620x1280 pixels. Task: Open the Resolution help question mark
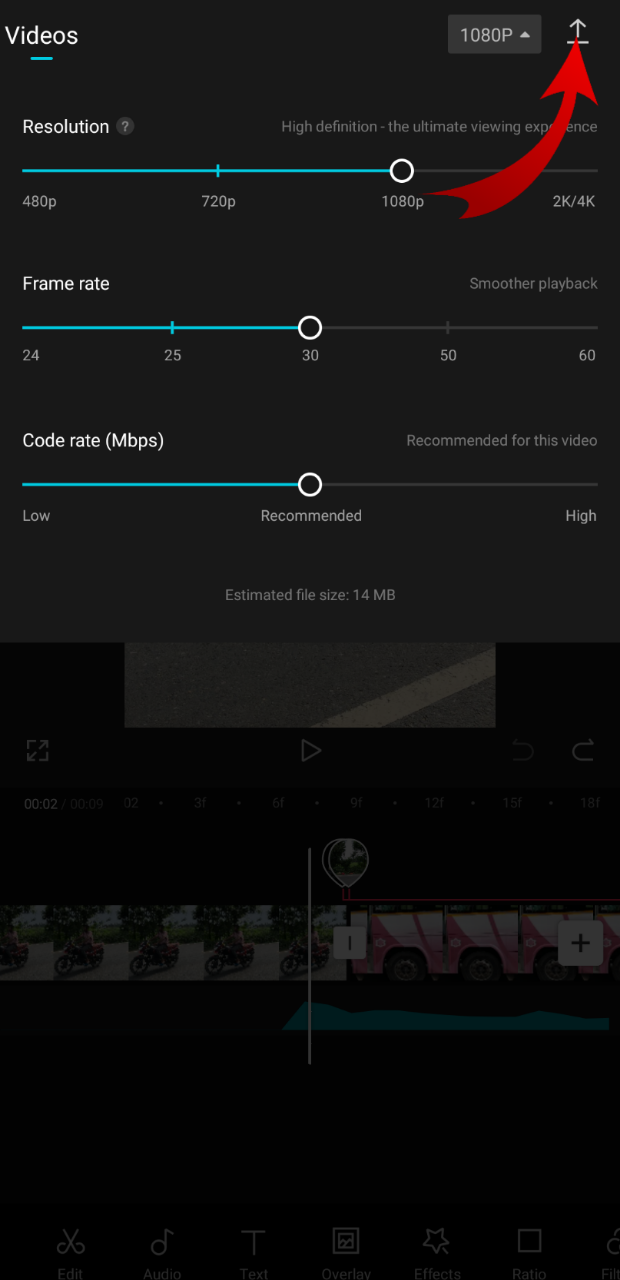pos(125,127)
